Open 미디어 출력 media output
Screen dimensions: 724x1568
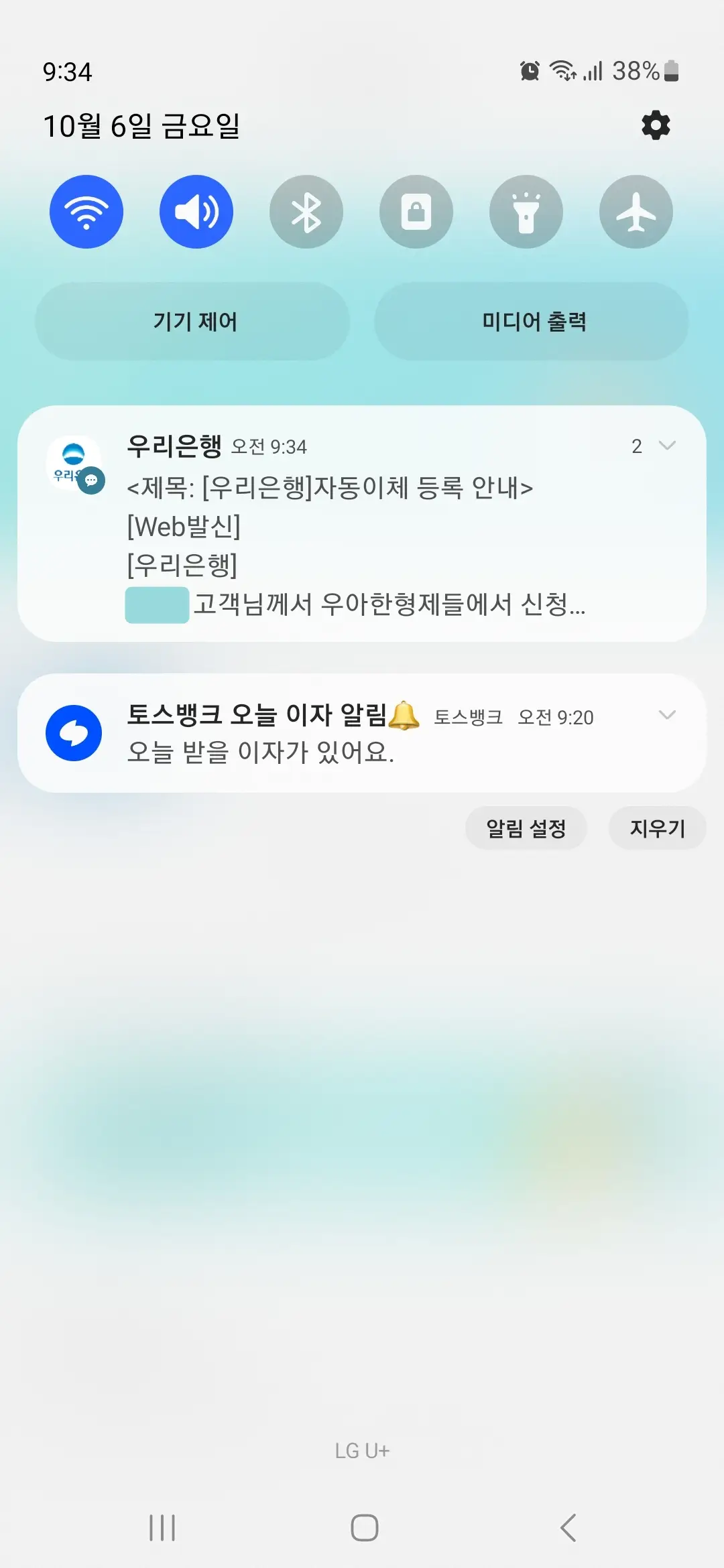click(x=532, y=321)
